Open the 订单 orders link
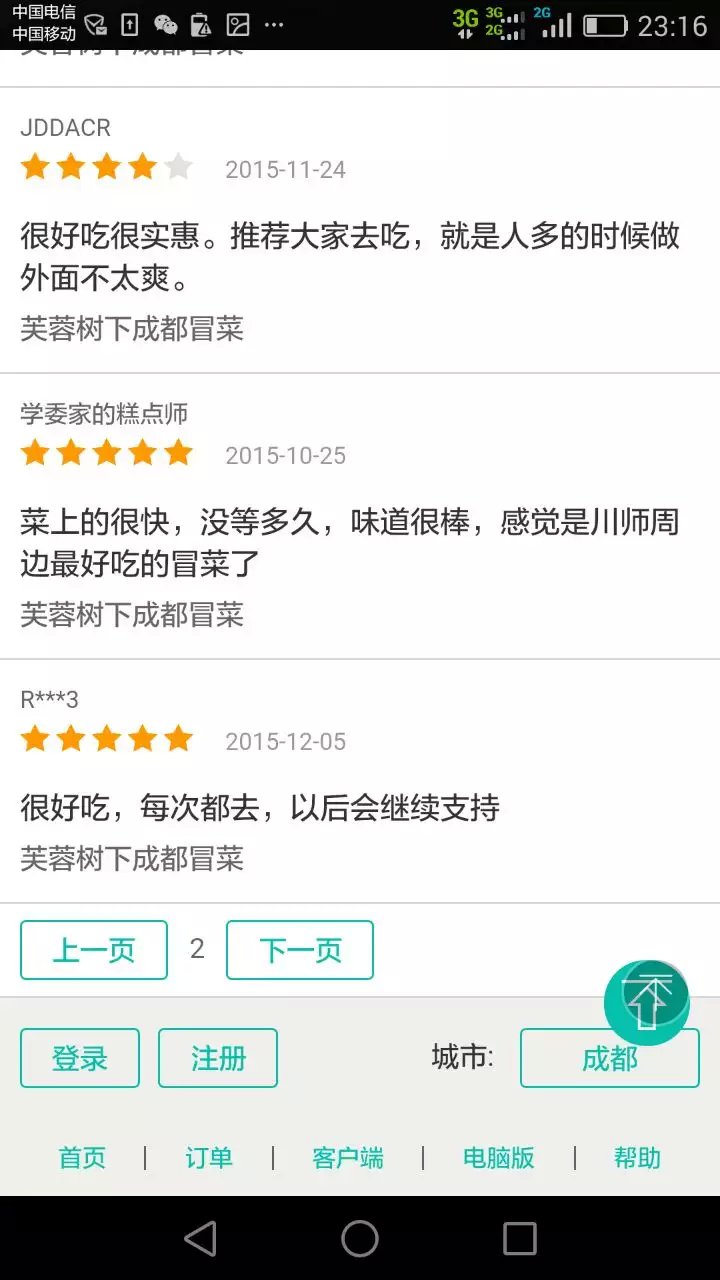The image size is (720, 1280). tap(209, 1158)
